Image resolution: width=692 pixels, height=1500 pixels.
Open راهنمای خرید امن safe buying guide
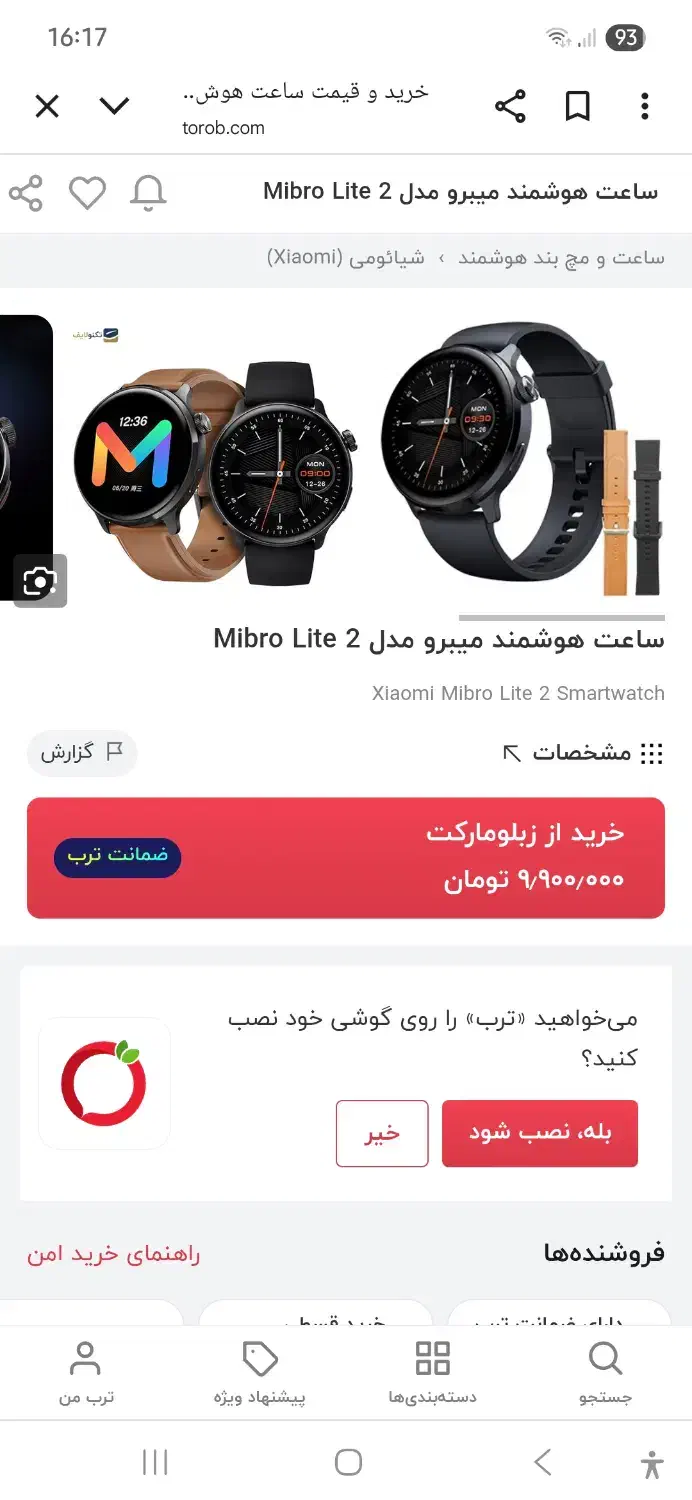(114, 1254)
